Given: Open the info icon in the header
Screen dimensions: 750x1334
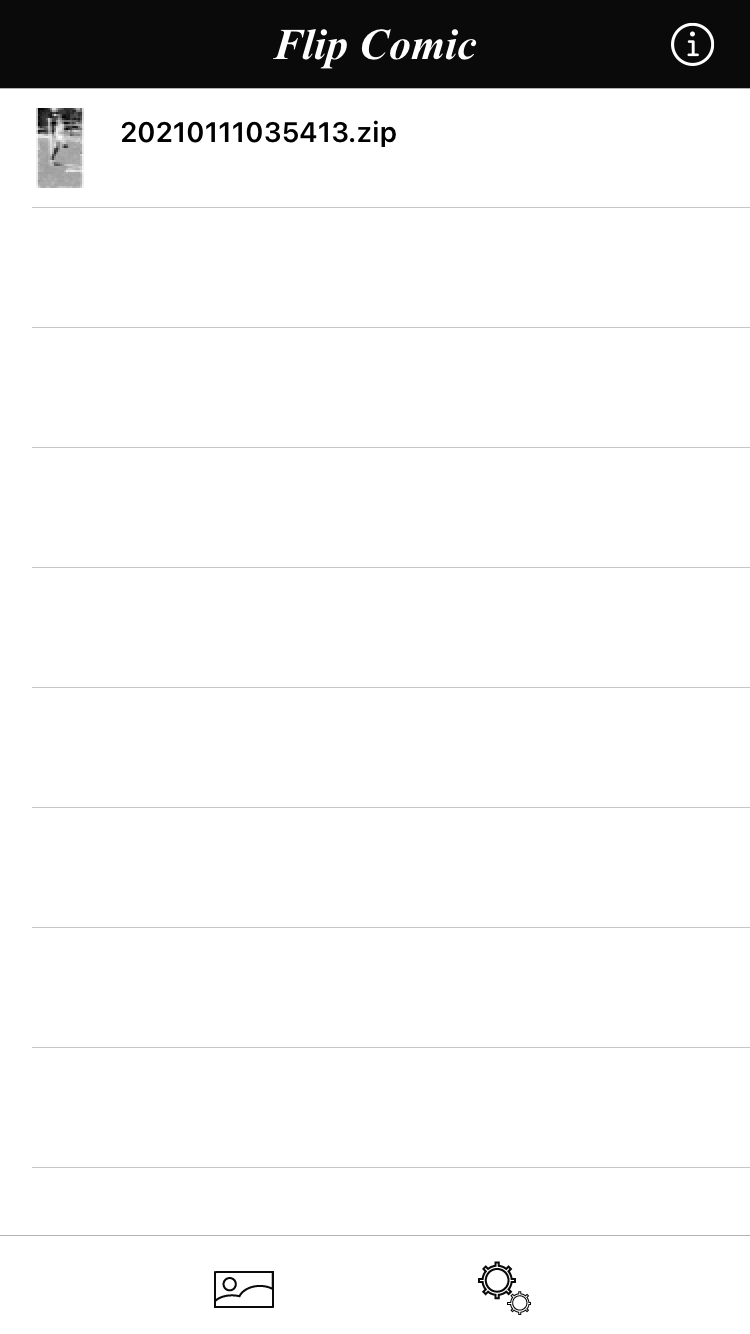Looking at the screenshot, I should point(692,45).
